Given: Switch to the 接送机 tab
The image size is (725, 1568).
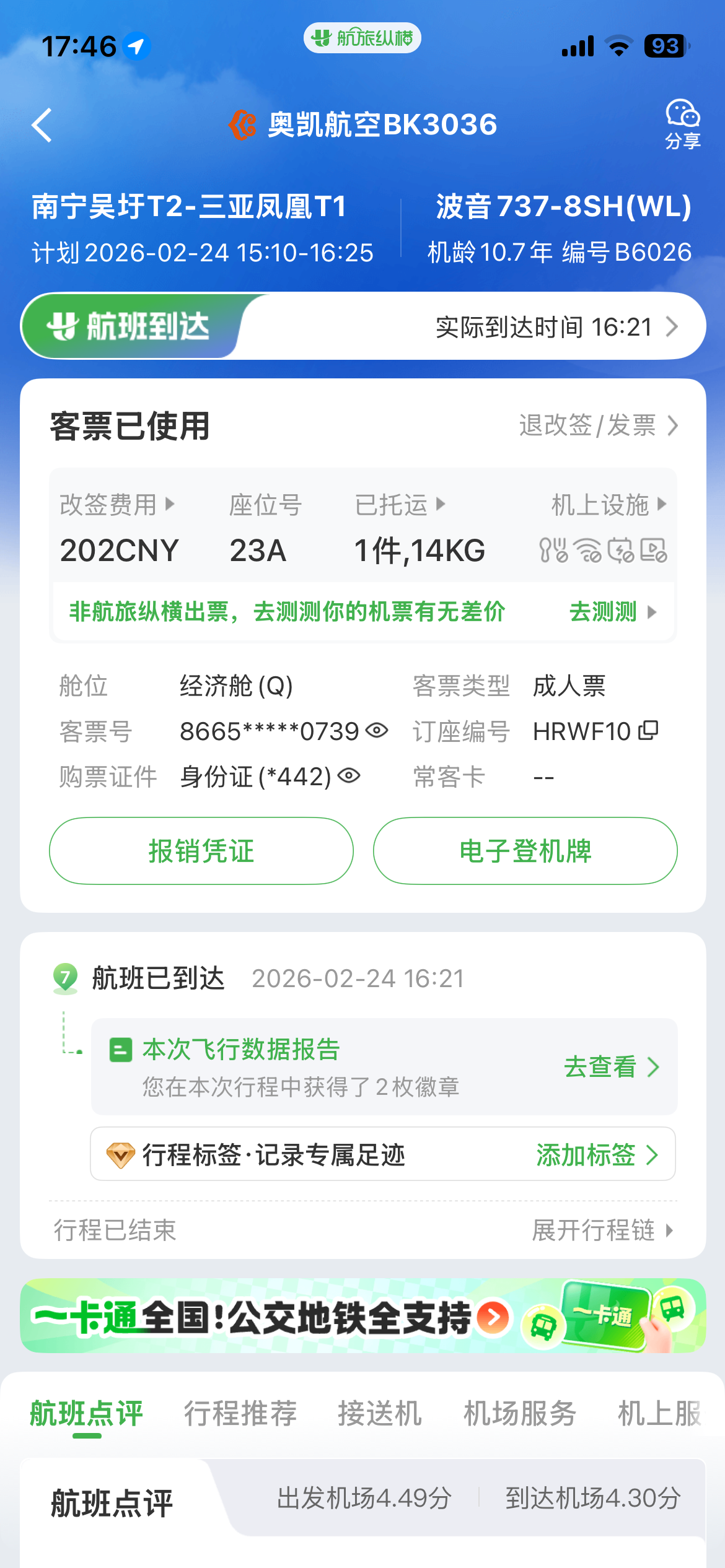Looking at the screenshot, I should click(x=379, y=1414).
